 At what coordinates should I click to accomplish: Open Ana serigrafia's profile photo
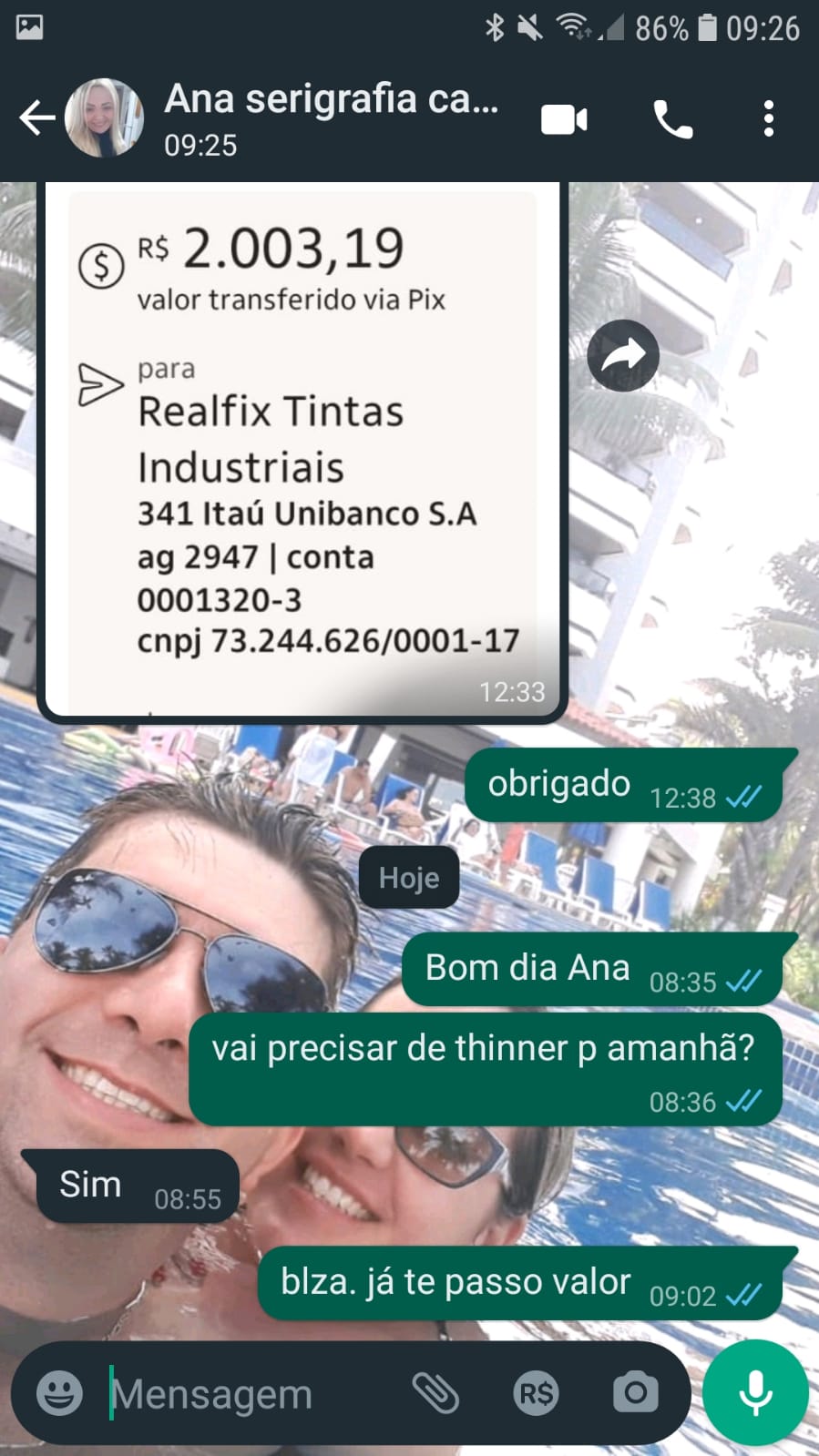tap(104, 118)
